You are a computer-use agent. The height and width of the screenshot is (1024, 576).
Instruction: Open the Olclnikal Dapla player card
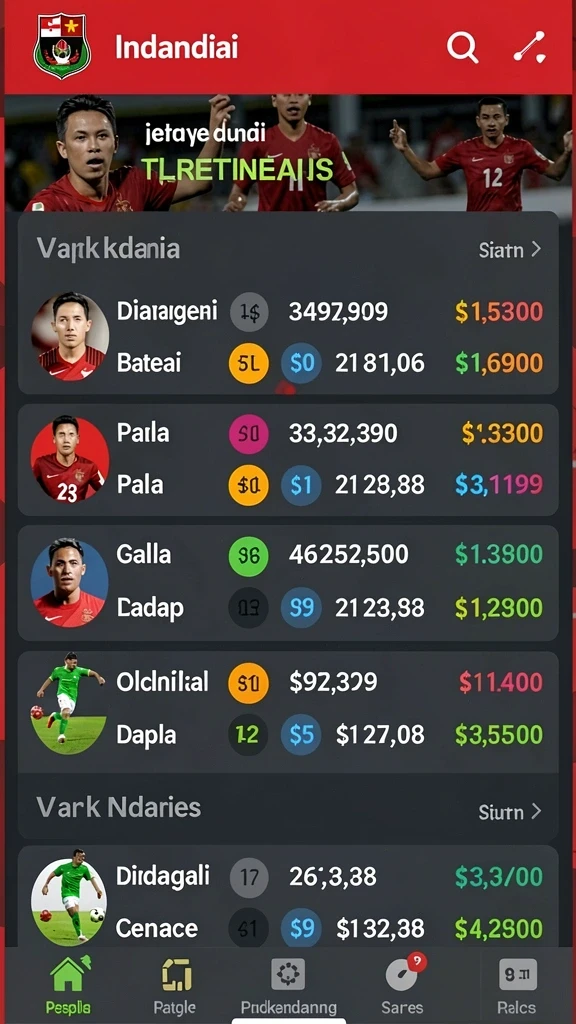pyautogui.click(x=288, y=711)
